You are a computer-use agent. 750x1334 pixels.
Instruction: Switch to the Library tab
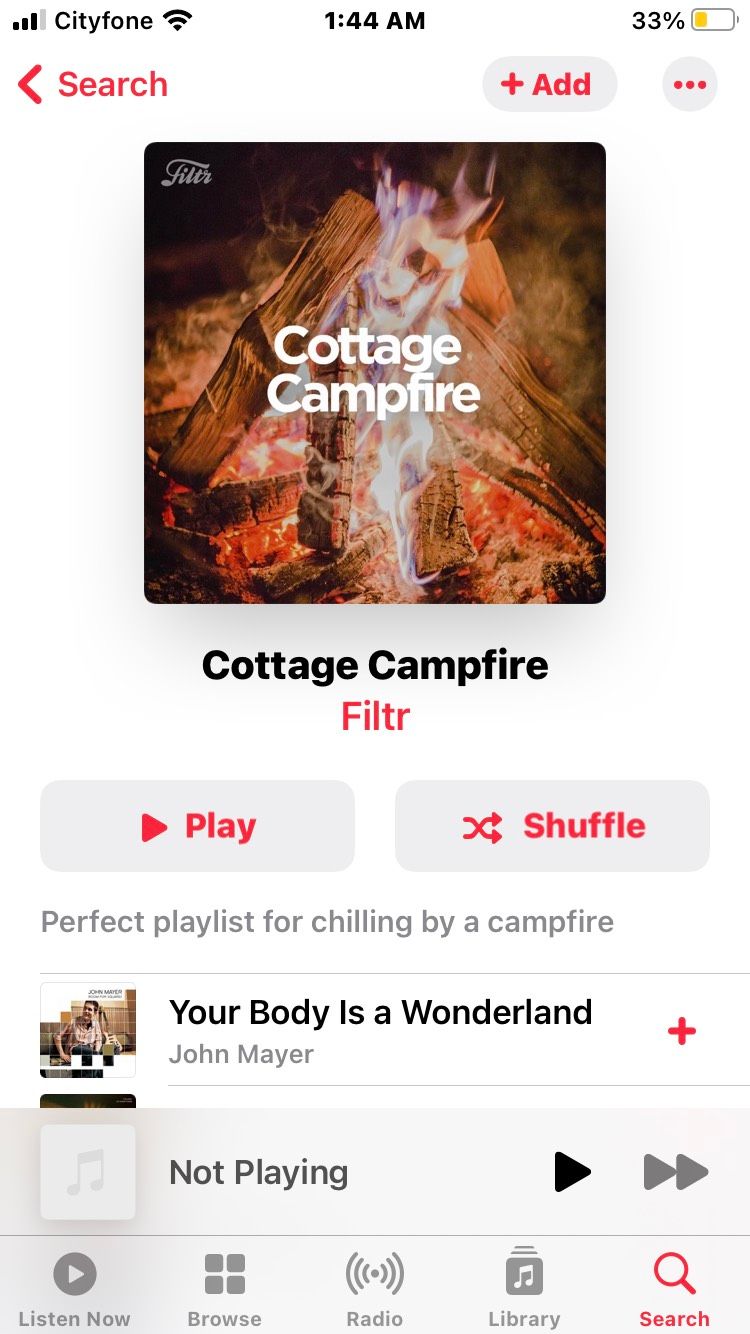click(x=524, y=1287)
